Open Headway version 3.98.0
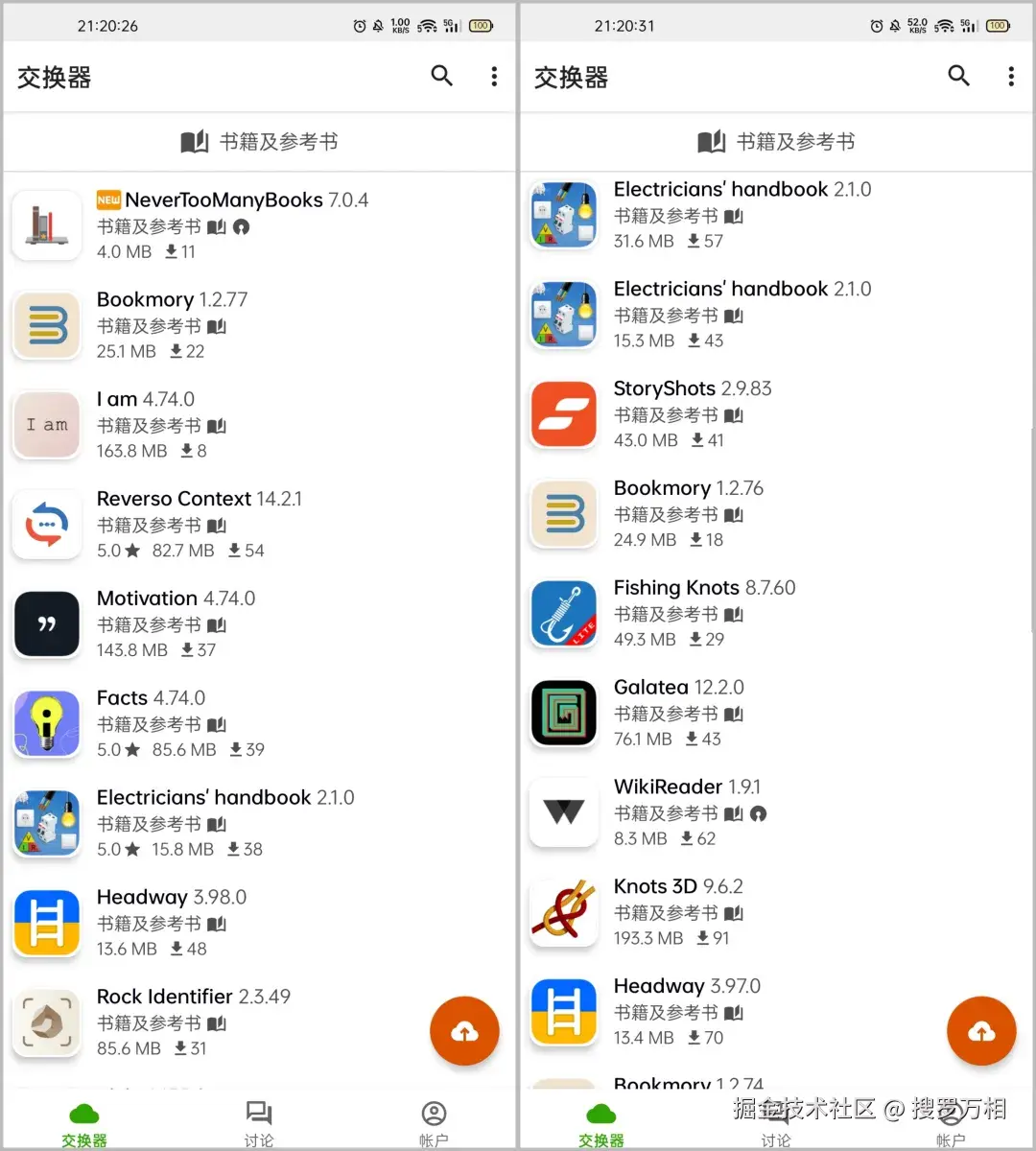 172,922
